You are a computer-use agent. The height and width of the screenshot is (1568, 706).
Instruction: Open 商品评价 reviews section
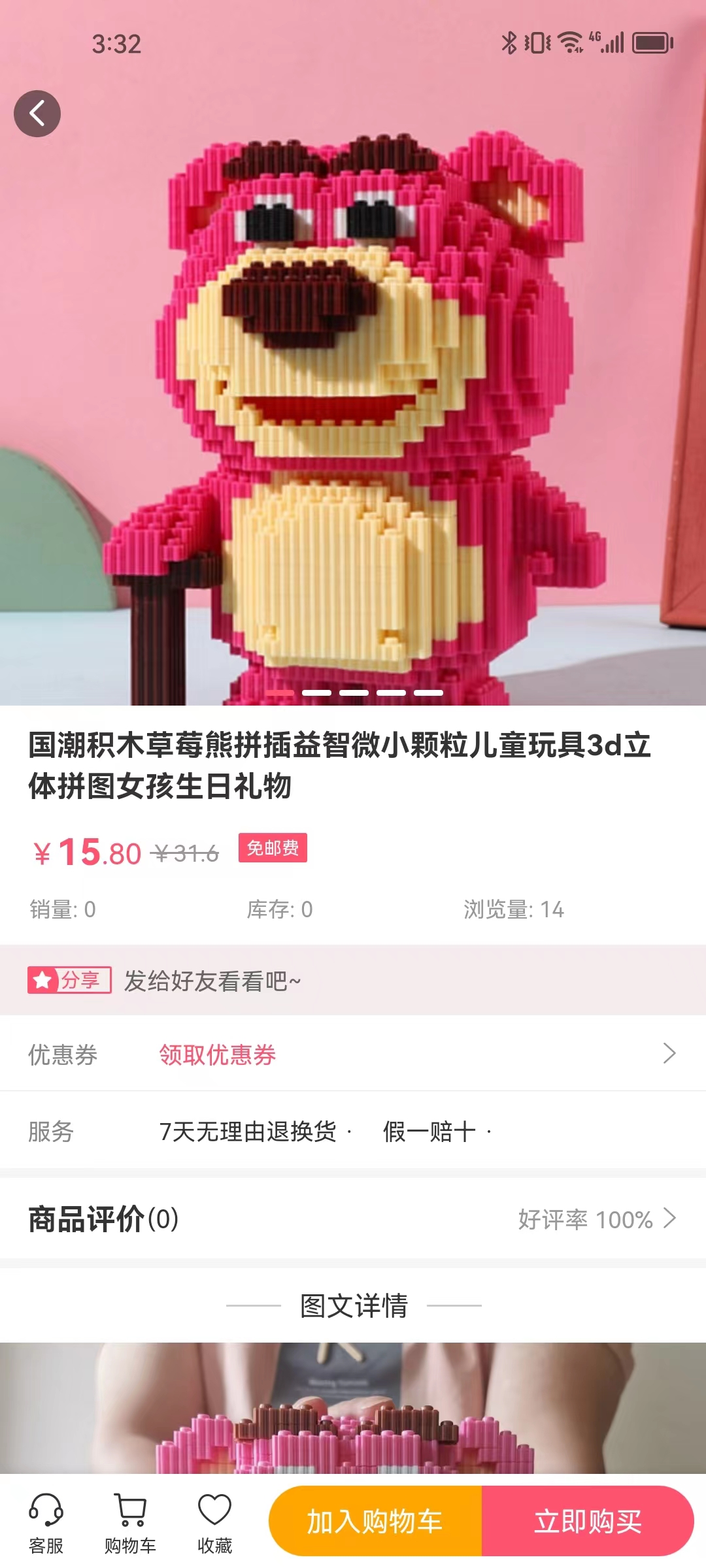[353, 1219]
